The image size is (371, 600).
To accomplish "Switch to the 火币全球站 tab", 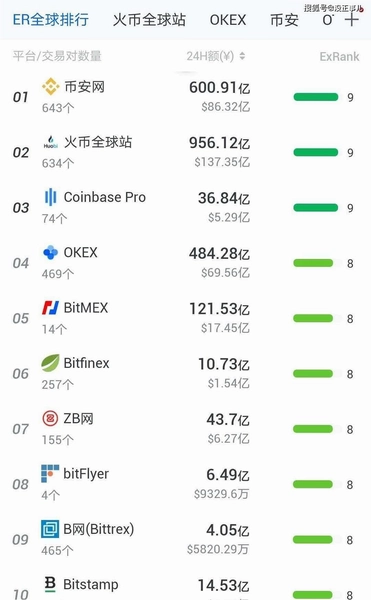I will (x=149, y=20).
